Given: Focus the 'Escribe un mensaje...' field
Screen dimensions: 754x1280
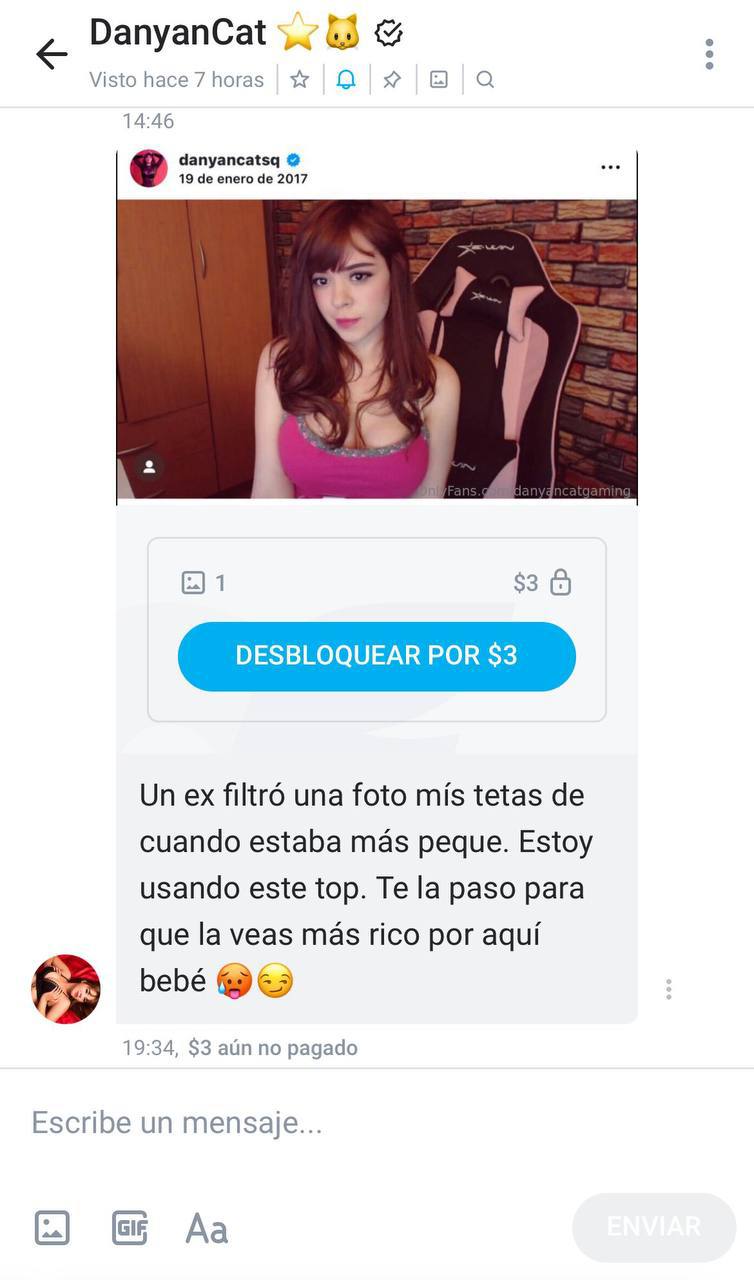Looking at the screenshot, I should pos(377,1123).
